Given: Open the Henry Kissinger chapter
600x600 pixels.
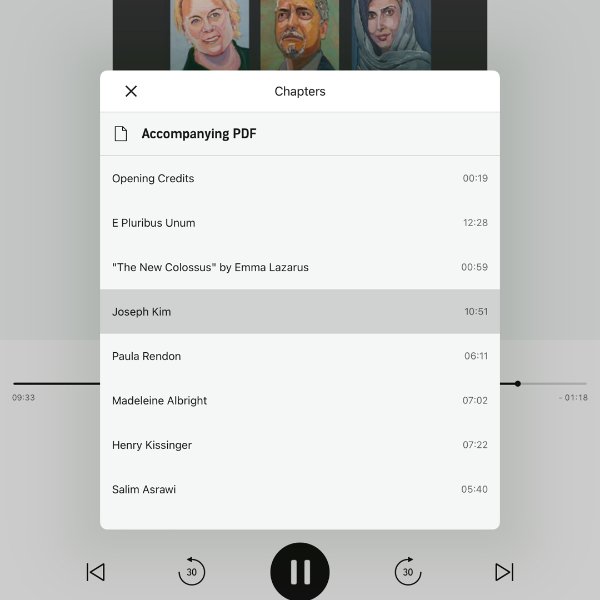Looking at the screenshot, I should pyautogui.click(x=299, y=445).
